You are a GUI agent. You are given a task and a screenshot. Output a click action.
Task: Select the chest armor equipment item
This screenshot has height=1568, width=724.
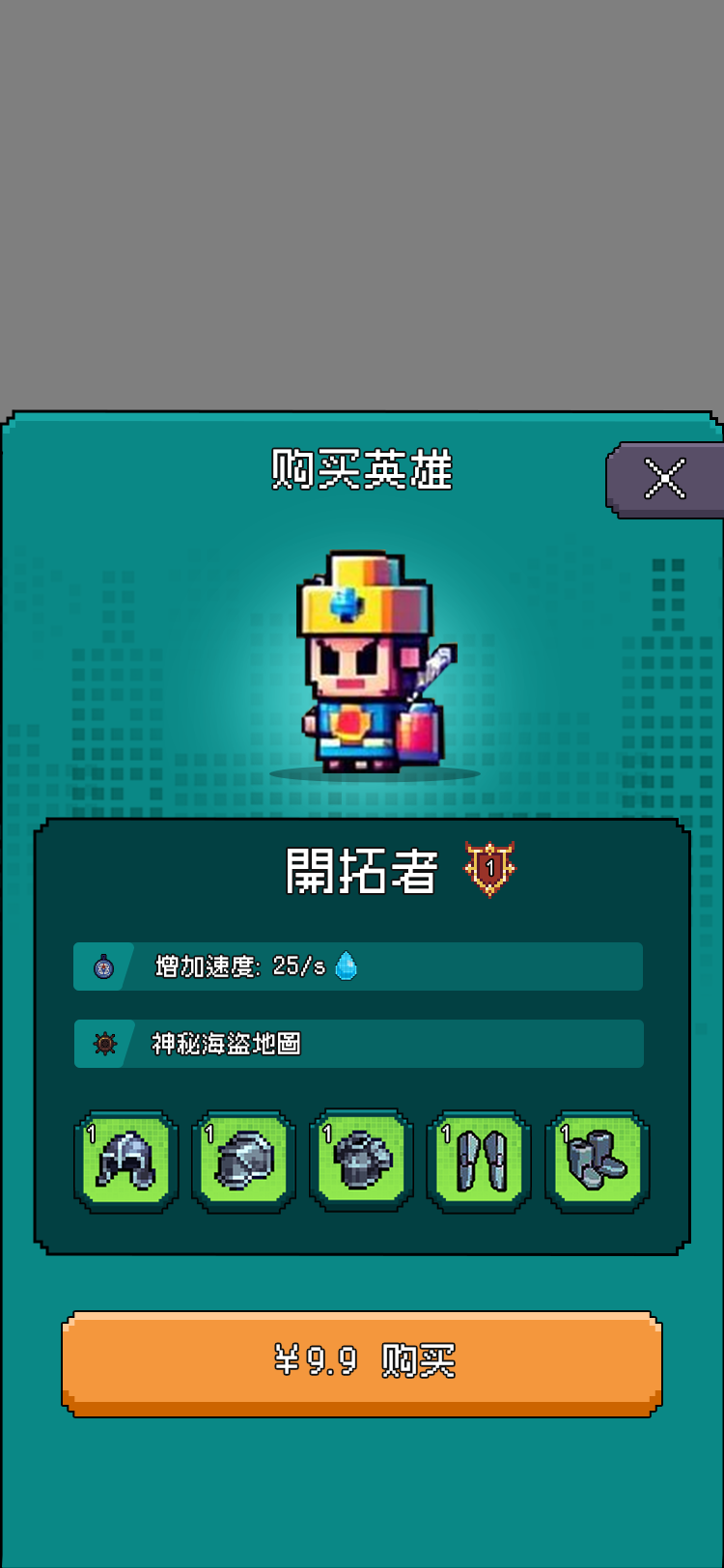click(362, 1161)
